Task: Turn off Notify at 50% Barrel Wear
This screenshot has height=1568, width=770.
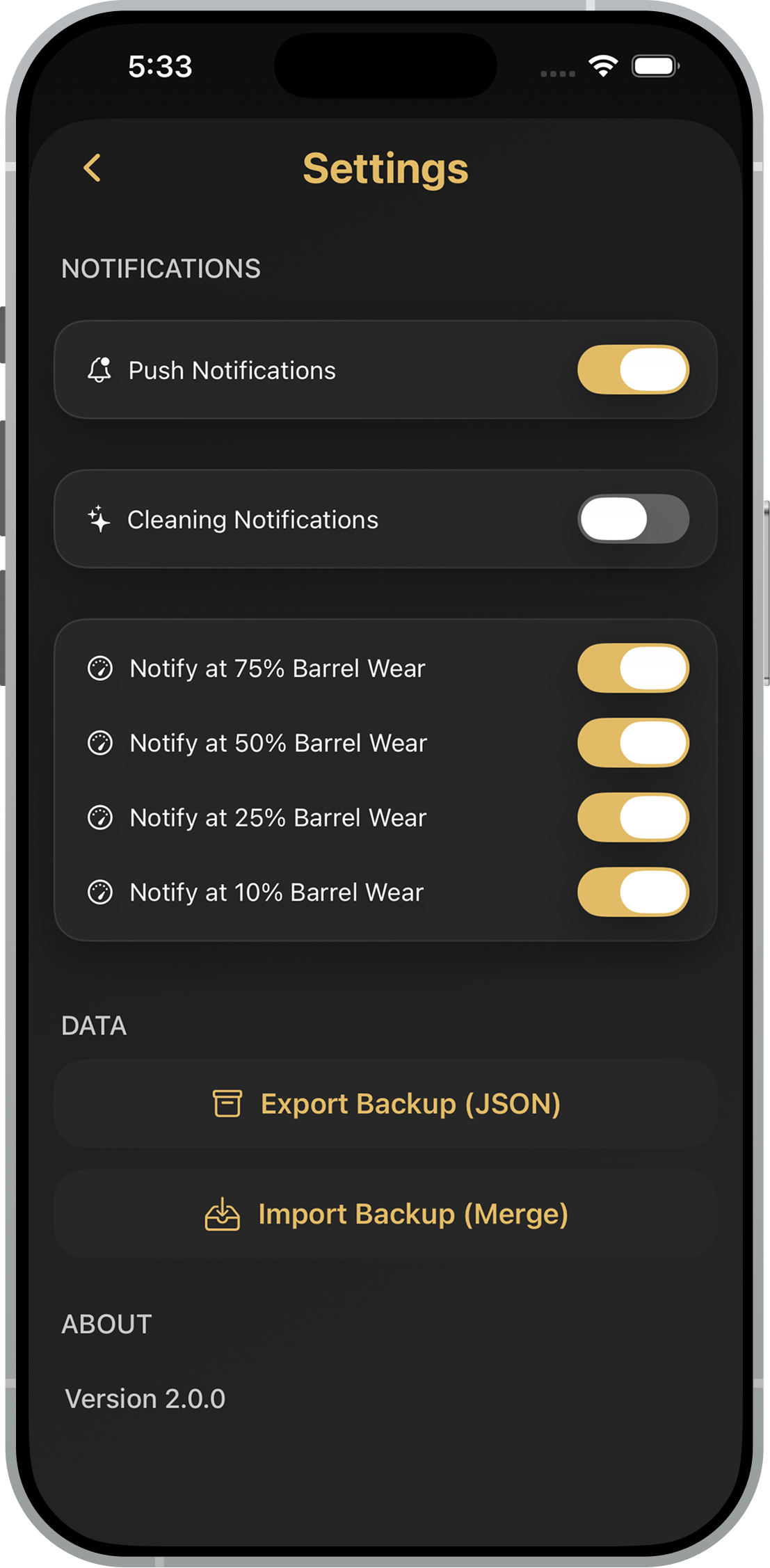Action: [632, 743]
